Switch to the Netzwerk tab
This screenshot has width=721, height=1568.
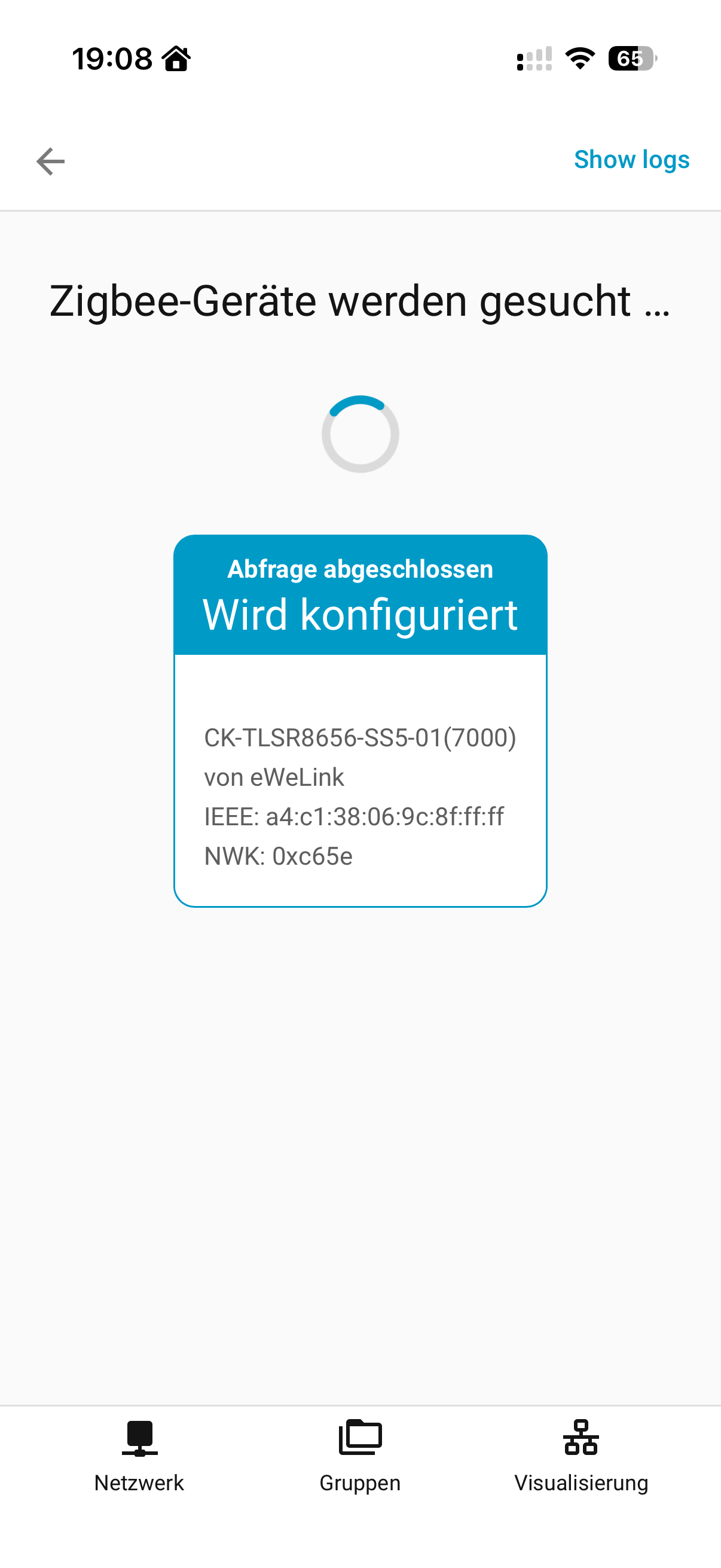[139, 1456]
